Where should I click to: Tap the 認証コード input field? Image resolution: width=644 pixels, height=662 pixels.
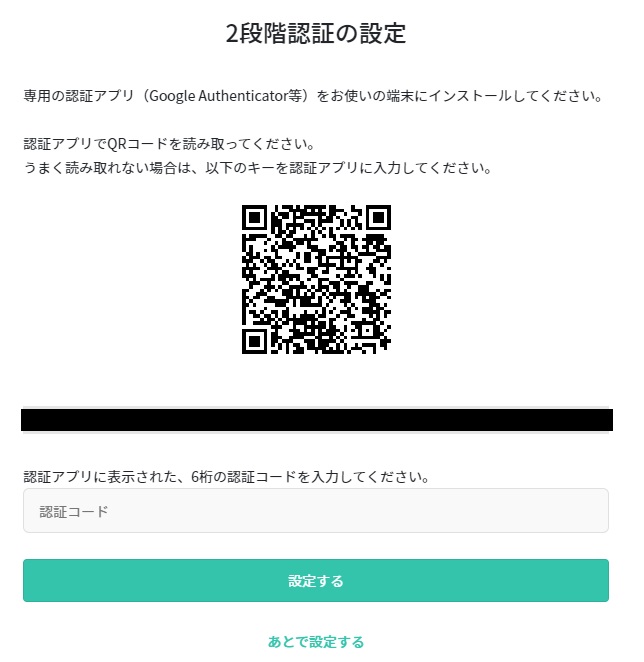[315, 511]
